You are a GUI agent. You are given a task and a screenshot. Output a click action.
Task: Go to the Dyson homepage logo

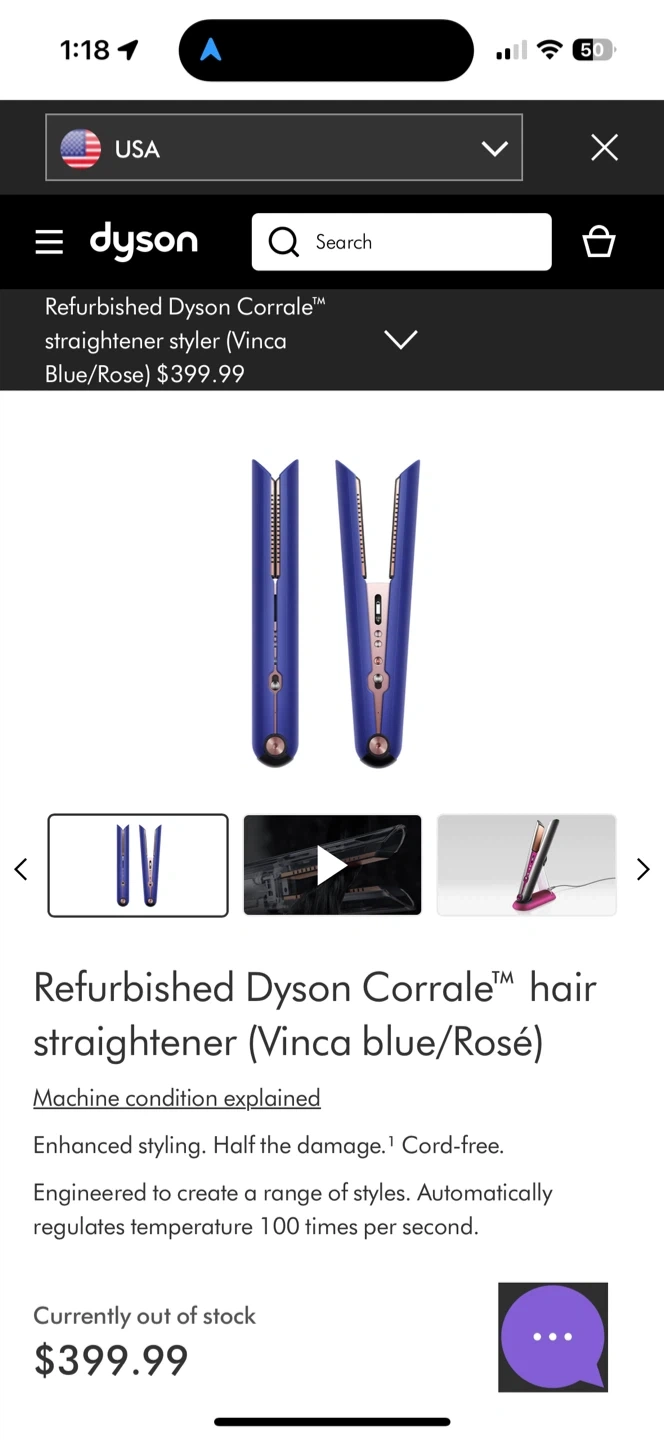144,241
